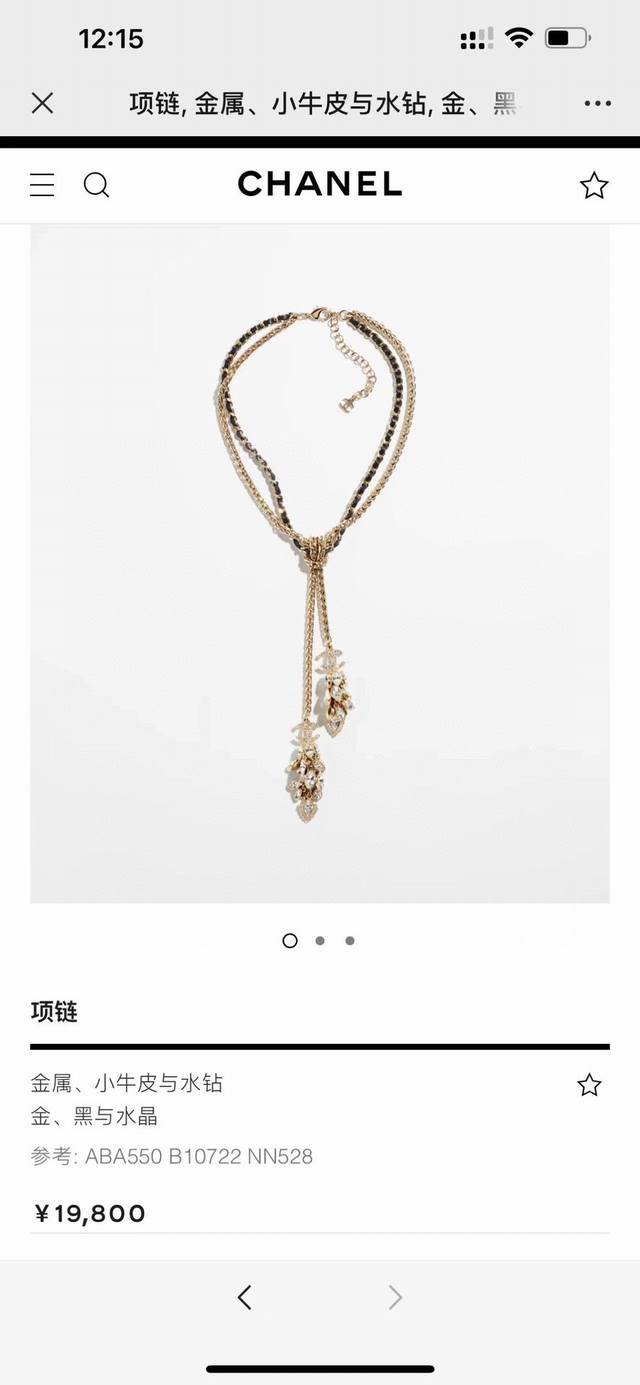View the necklace product image
The height and width of the screenshot is (1385, 640).
(x=320, y=563)
